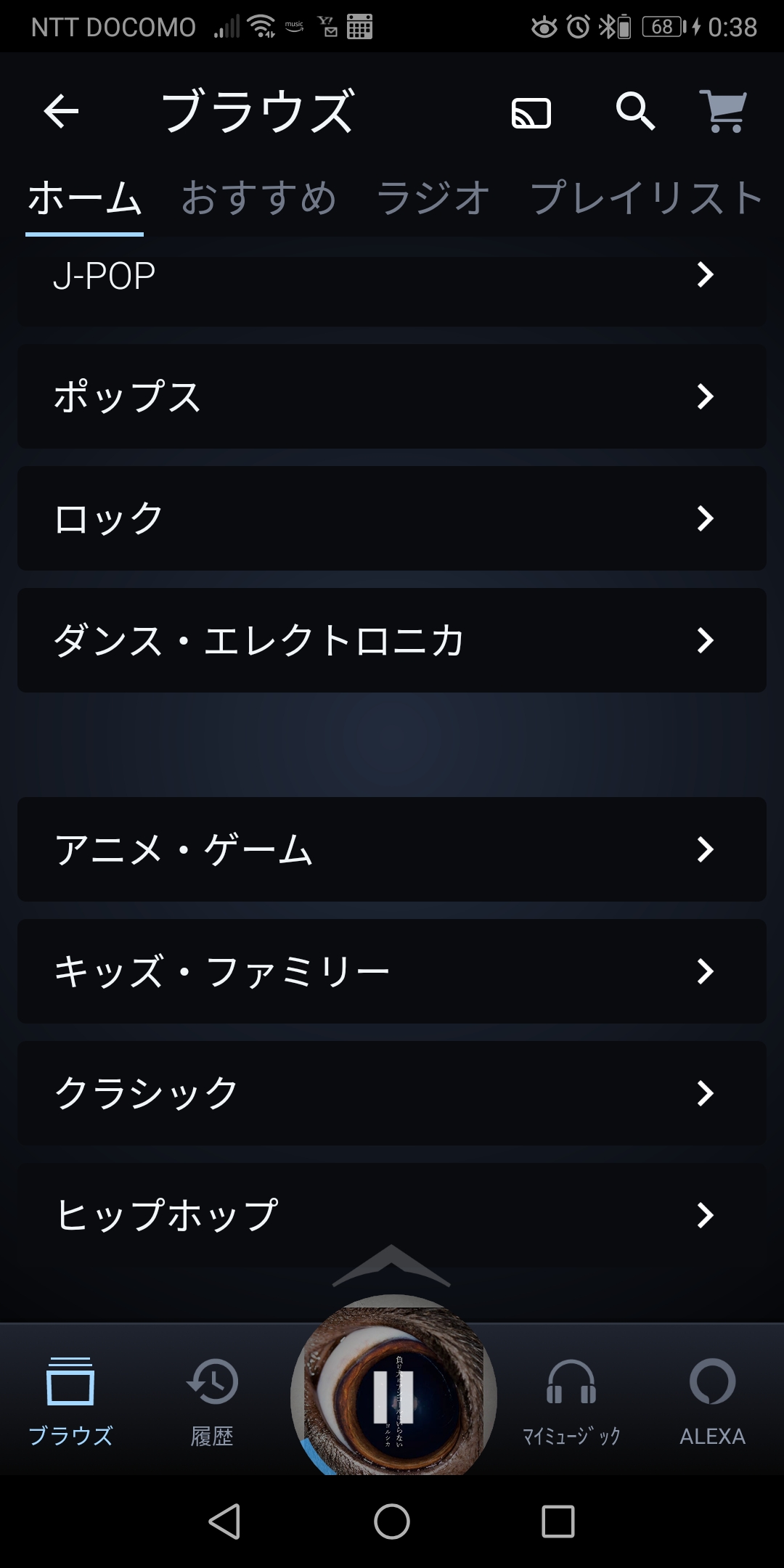
Task: Open the search icon
Action: [x=635, y=111]
